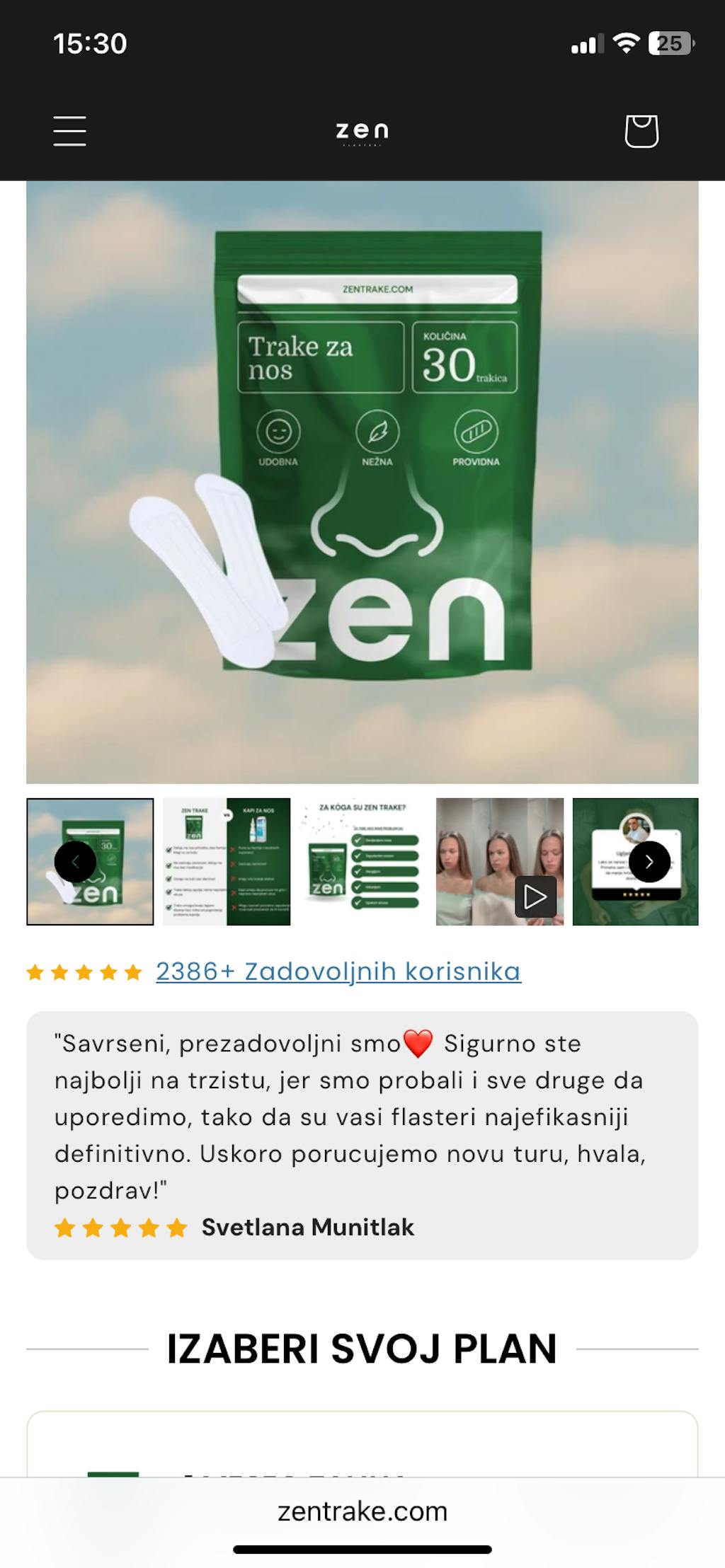Open the shopping cart
The image size is (725, 1568).
pyautogui.click(x=641, y=132)
